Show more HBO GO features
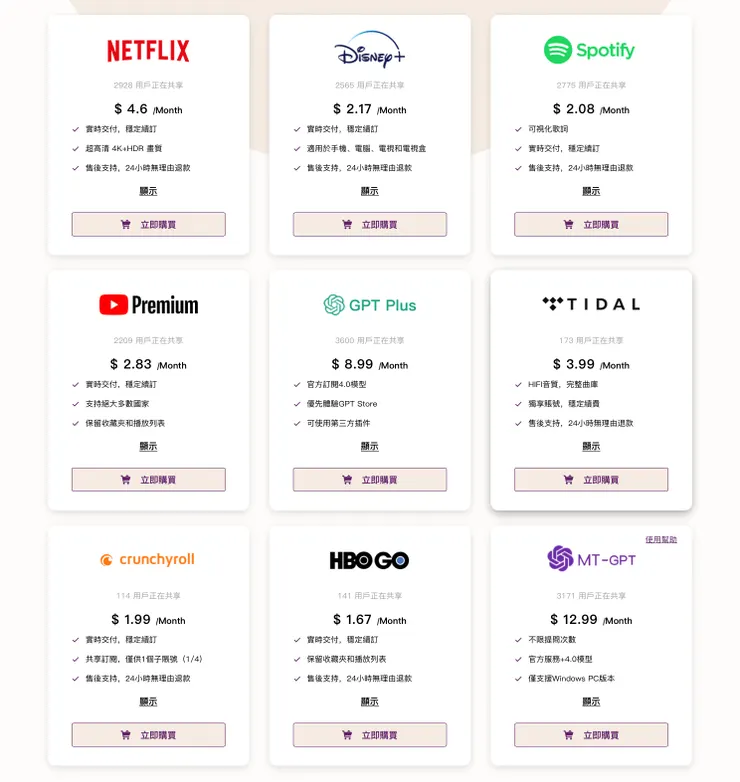 pyautogui.click(x=369, y=702)
